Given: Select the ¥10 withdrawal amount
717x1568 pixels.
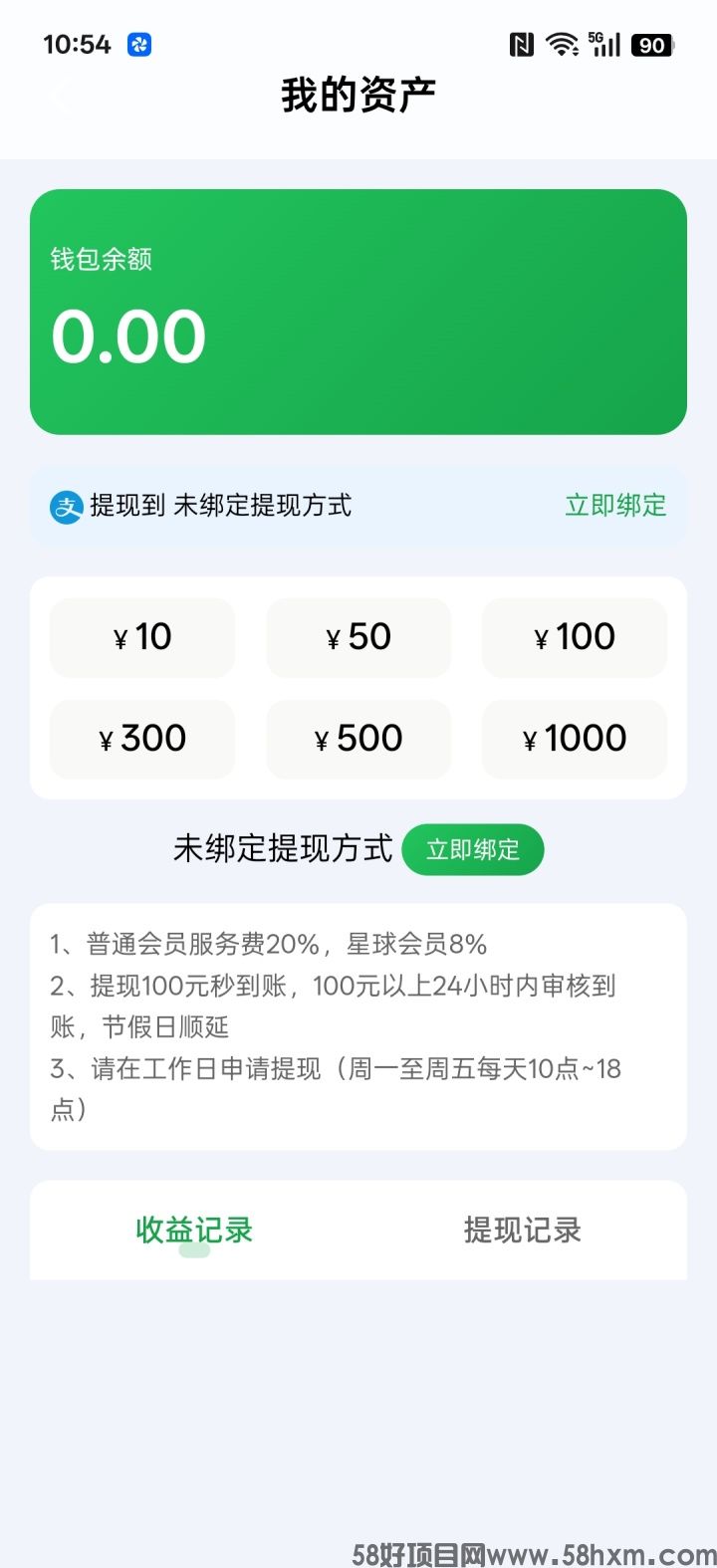Looking at the screenshot, I should (142, 637).
